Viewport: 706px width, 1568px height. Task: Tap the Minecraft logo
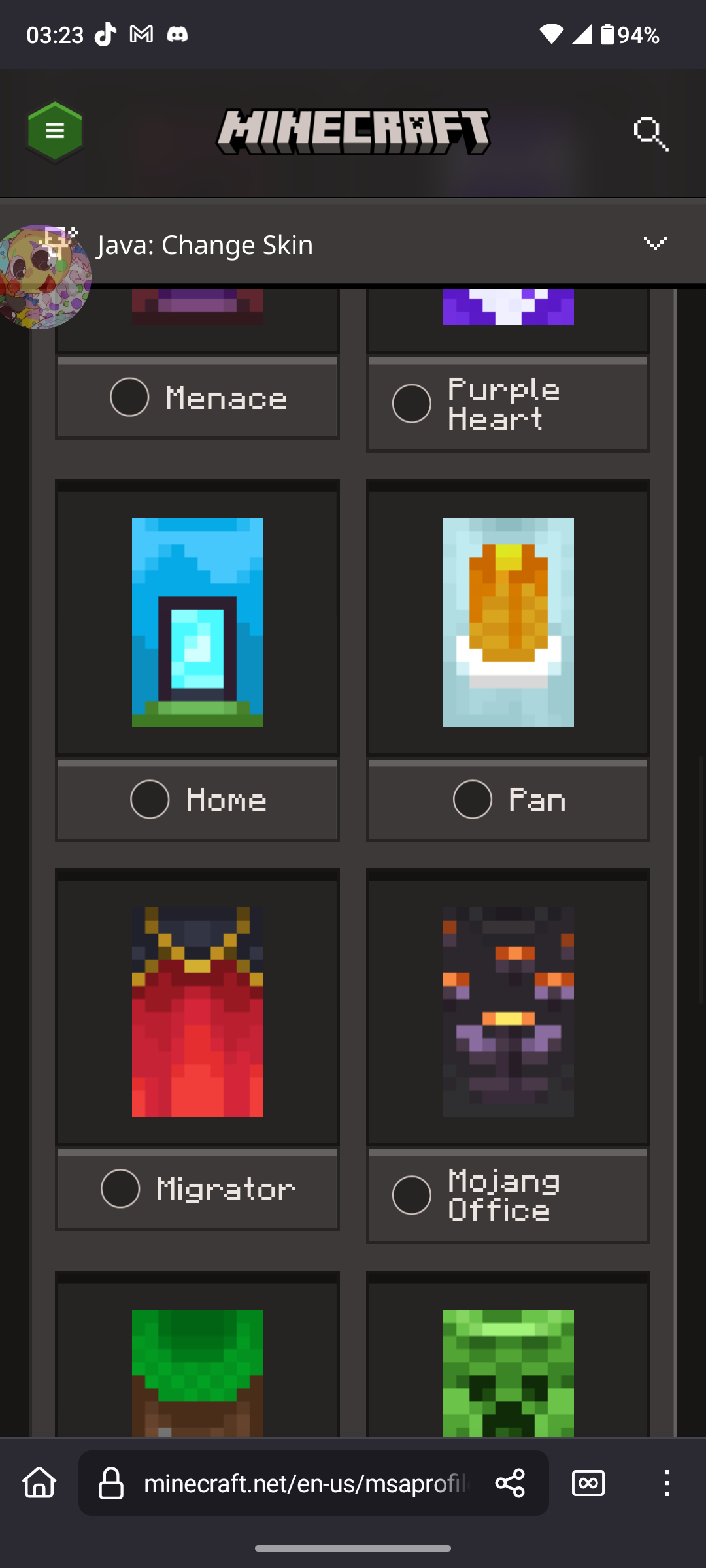click(353, 132)
